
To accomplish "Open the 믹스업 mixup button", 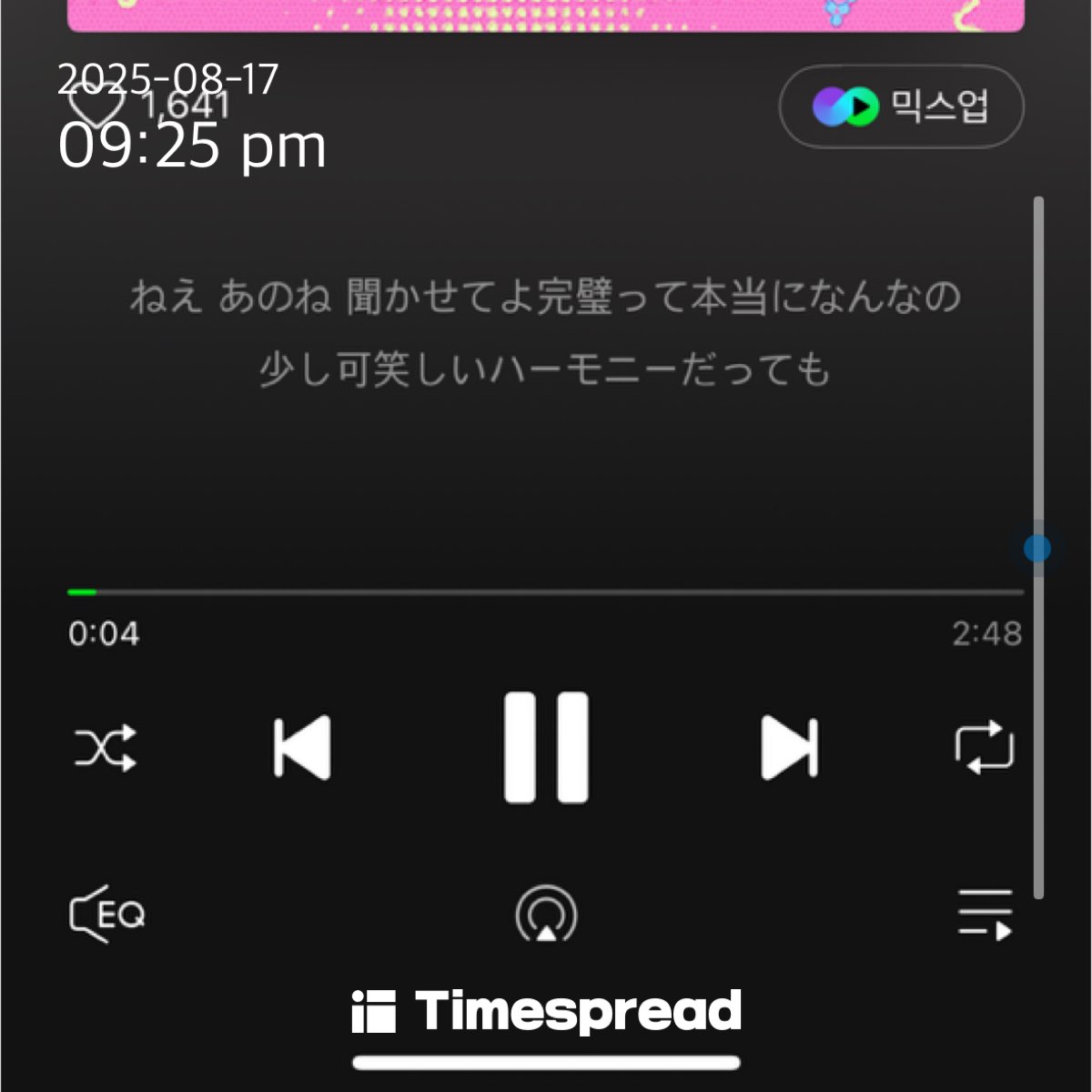I will pyautogui.click(x=901, y=107).
